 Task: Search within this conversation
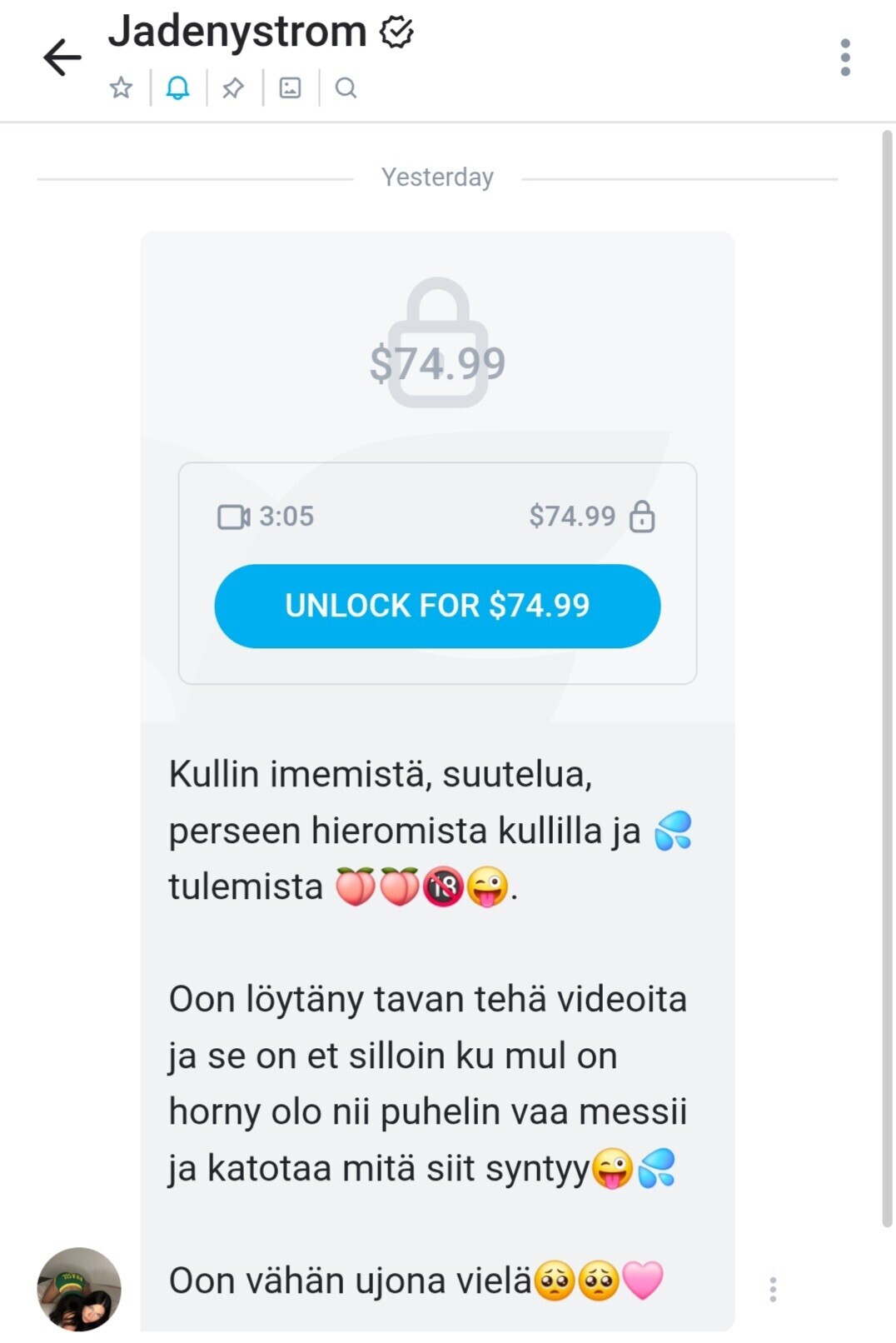coord(346,87)
